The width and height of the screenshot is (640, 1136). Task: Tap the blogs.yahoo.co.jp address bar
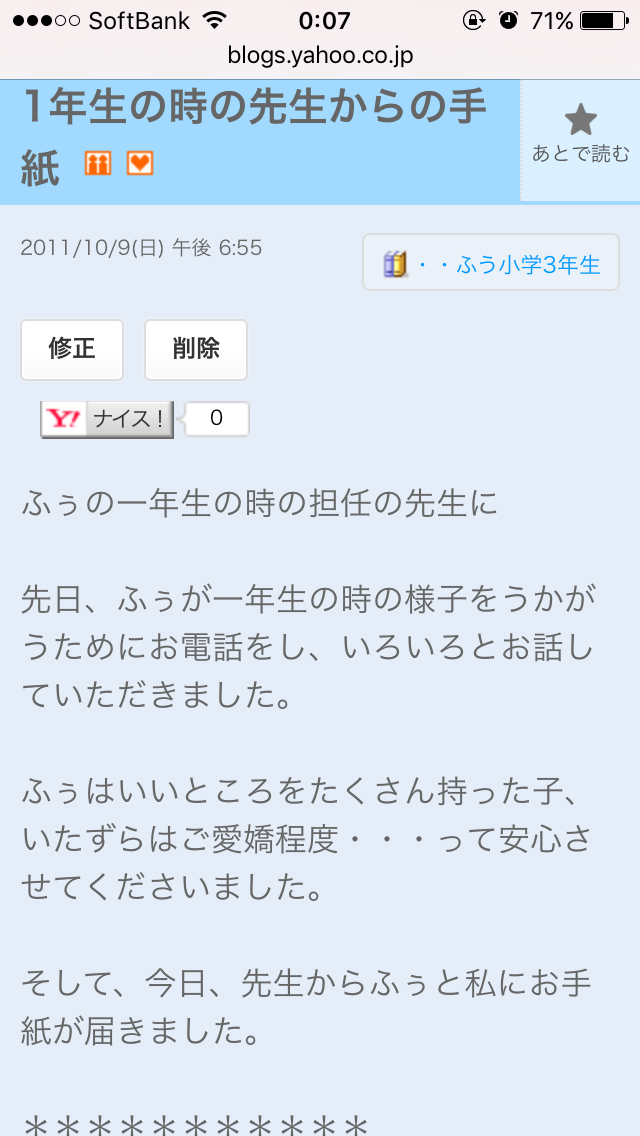point(320,55)
